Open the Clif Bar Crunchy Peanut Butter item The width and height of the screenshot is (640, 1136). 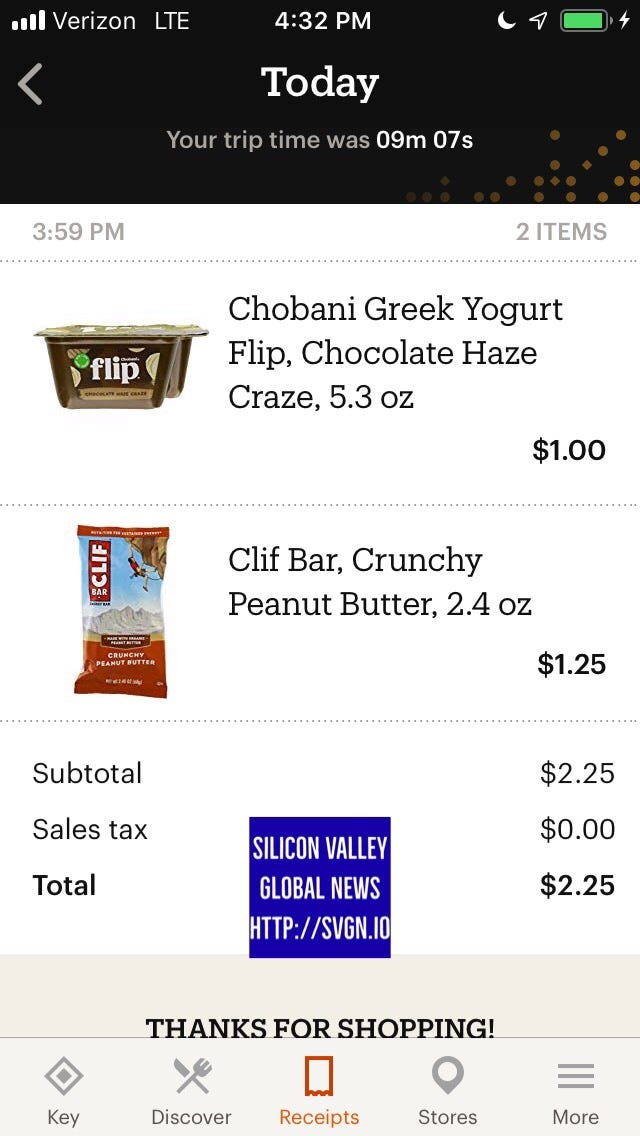[320, 613]
